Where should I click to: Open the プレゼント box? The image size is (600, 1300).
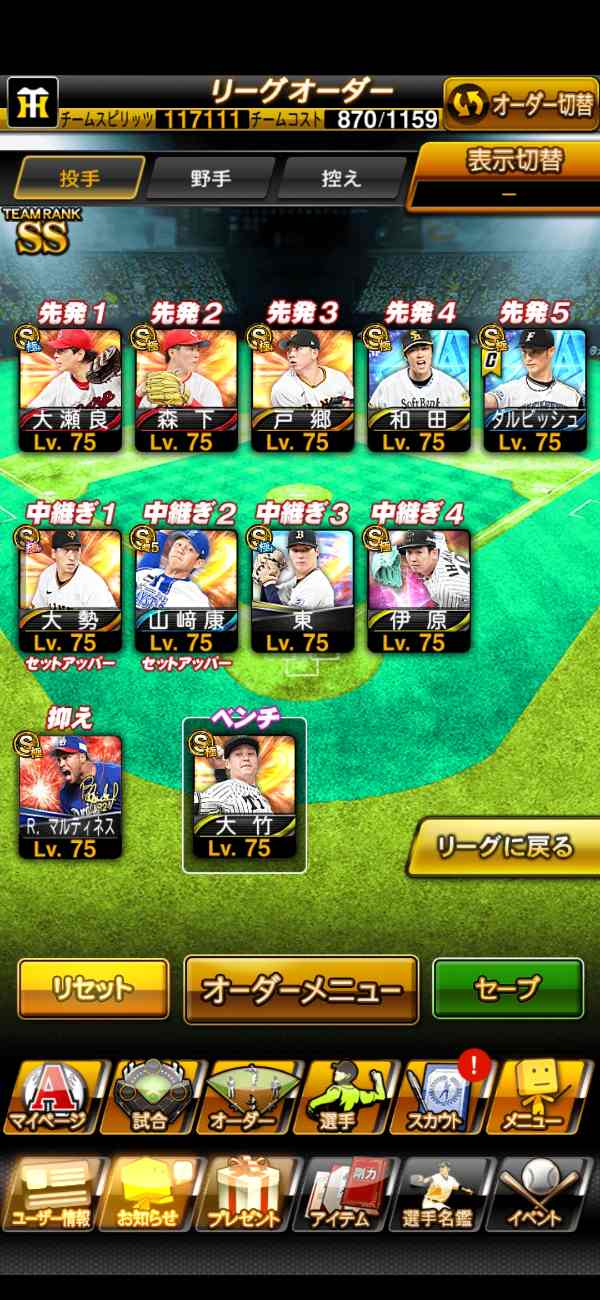point(248,1195)
